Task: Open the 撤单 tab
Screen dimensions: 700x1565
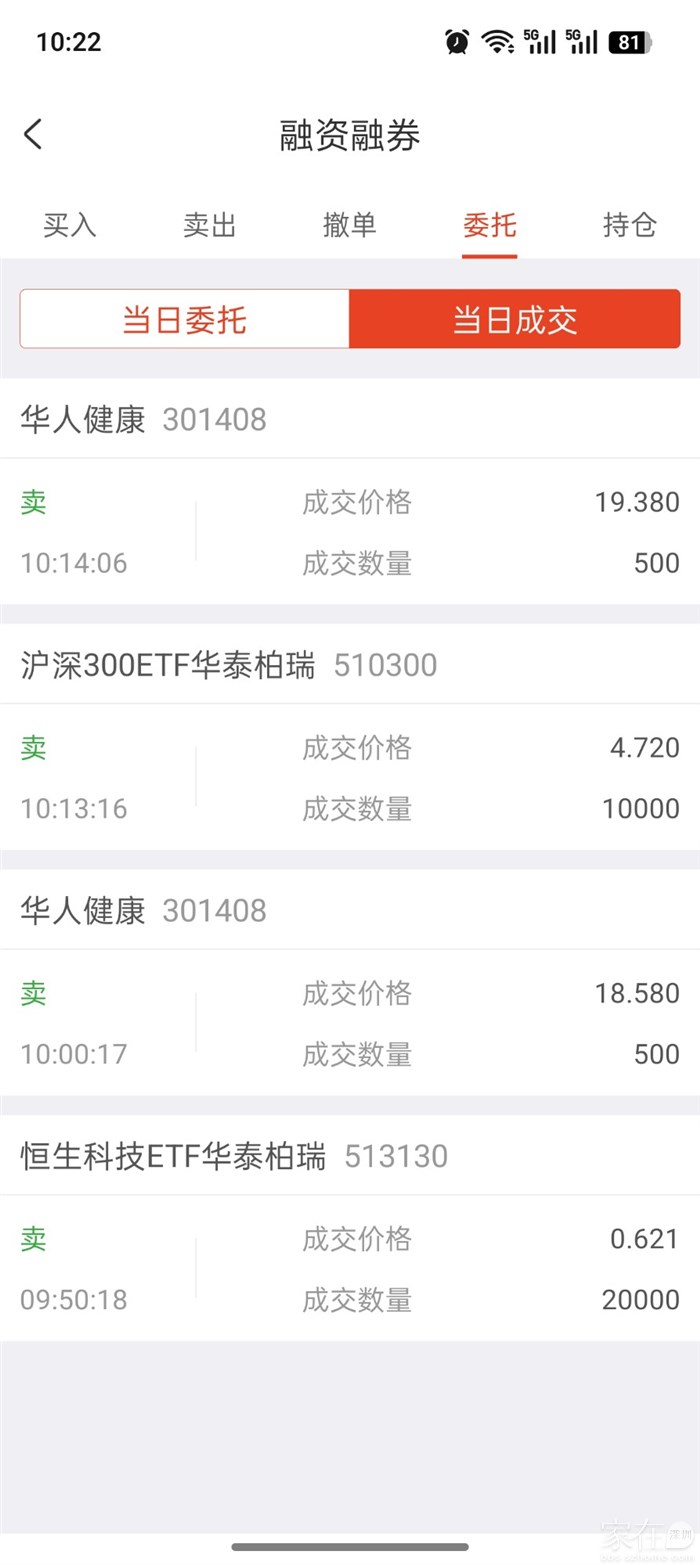Action: click(x=350, y=225)
